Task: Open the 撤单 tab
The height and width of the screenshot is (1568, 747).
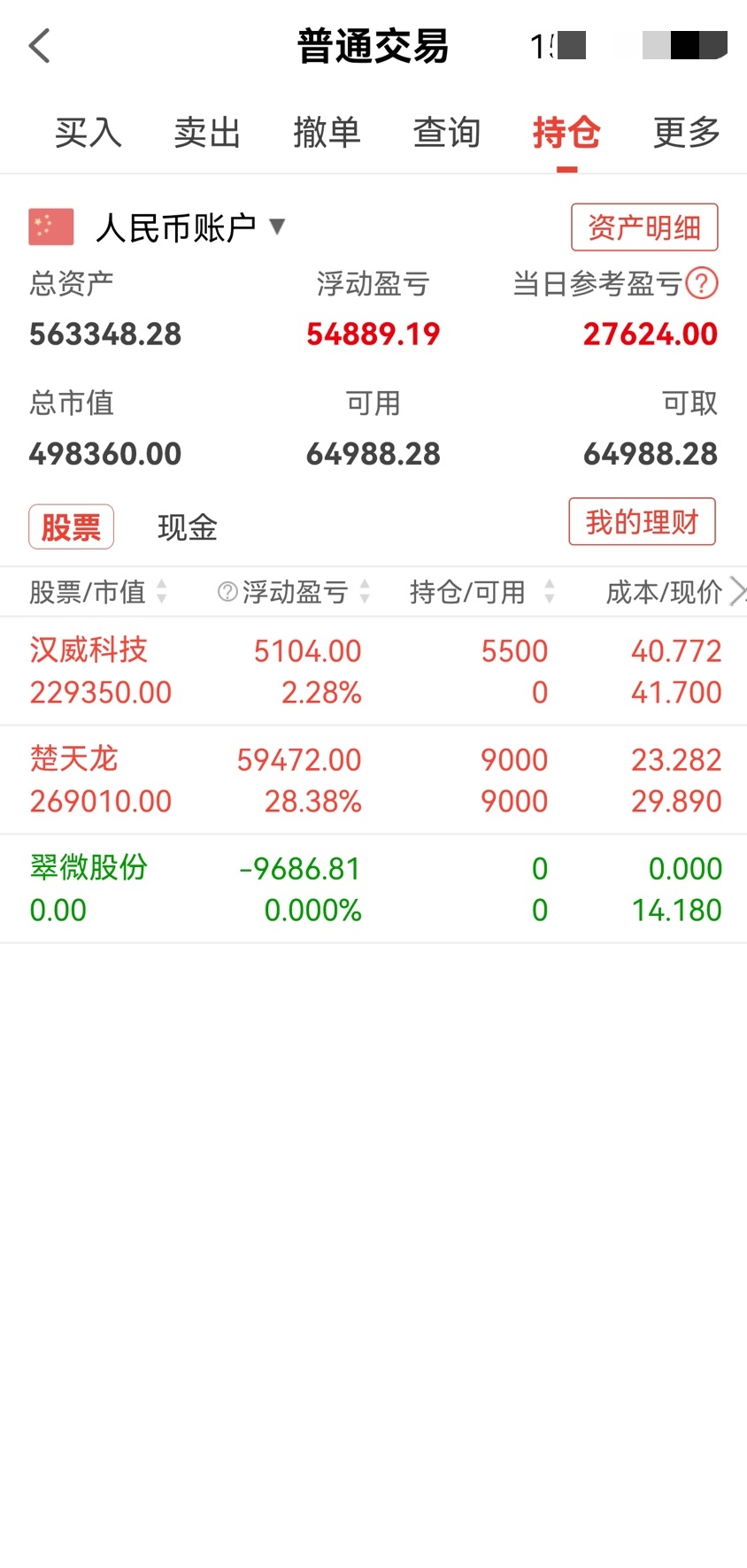Action: [x=327, y=133]
